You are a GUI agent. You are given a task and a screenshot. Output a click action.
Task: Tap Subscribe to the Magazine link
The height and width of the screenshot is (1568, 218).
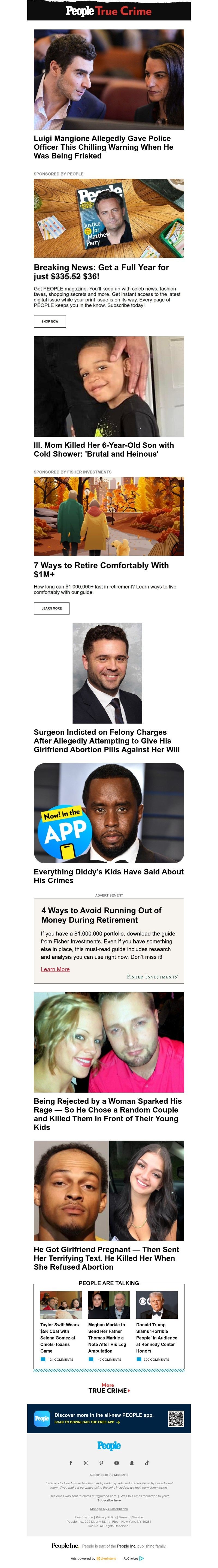[108, 1475]
